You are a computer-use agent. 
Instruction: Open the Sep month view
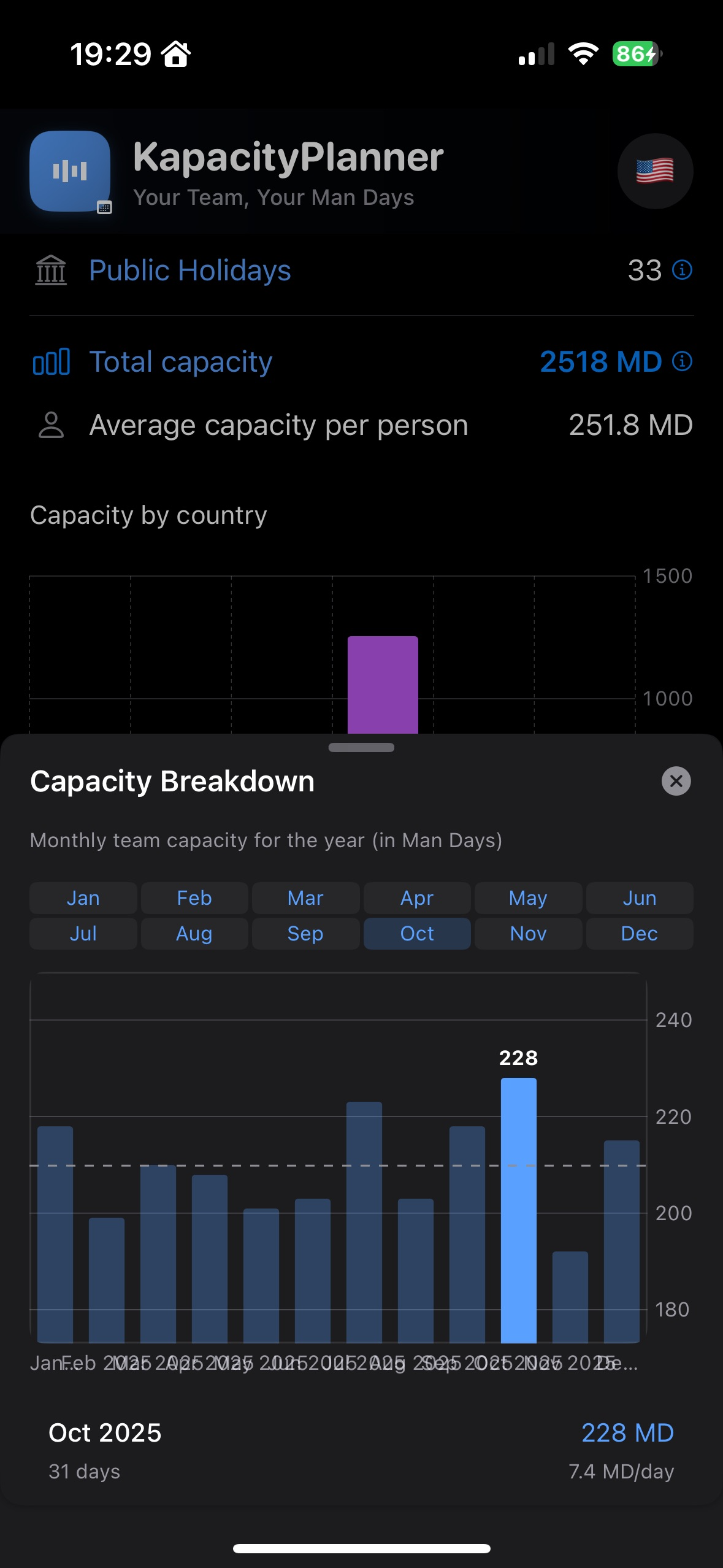point(305,933)
